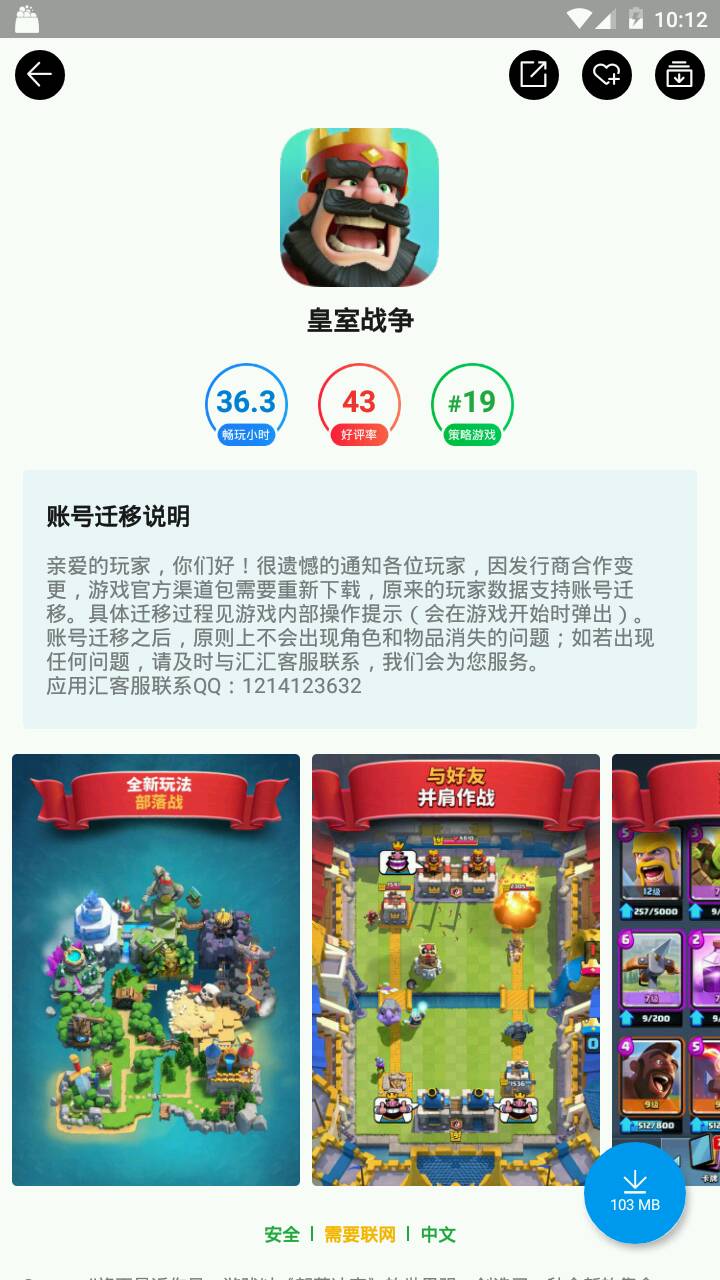View the 与好友并肩作战 screenshot
The height and width of the screenshot is (1280, 720).
coord(456,969)
